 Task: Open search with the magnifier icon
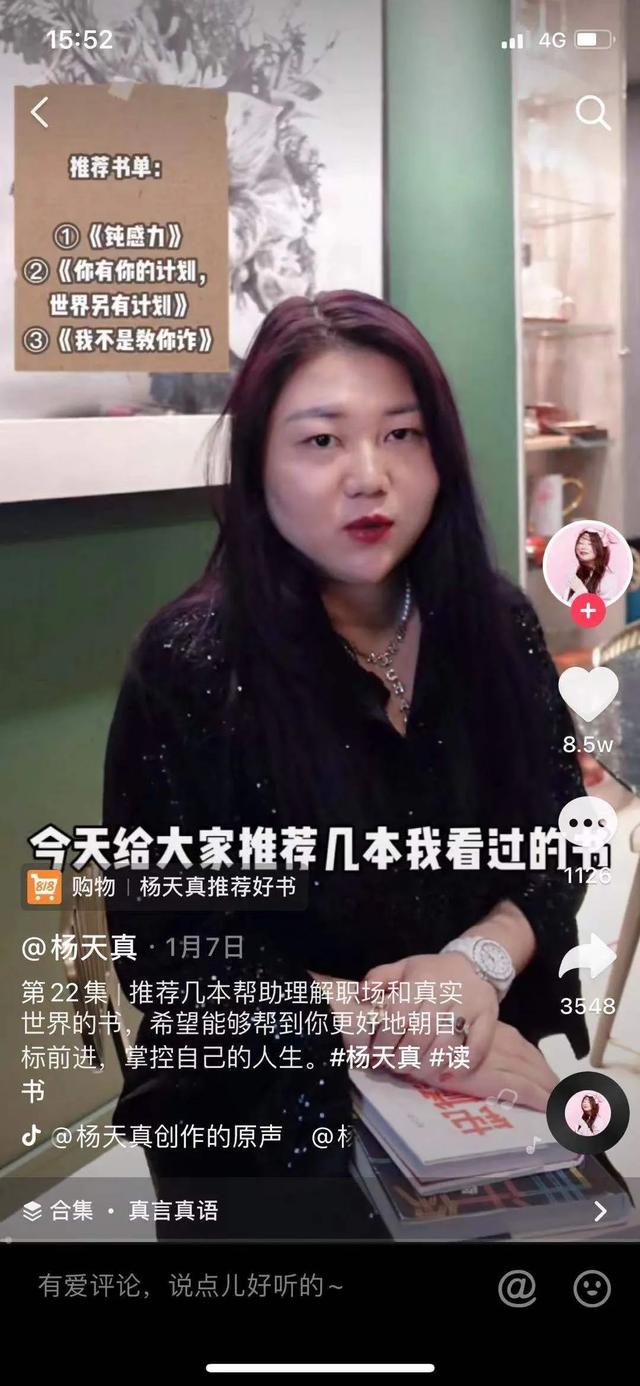[x=592, y=113]
